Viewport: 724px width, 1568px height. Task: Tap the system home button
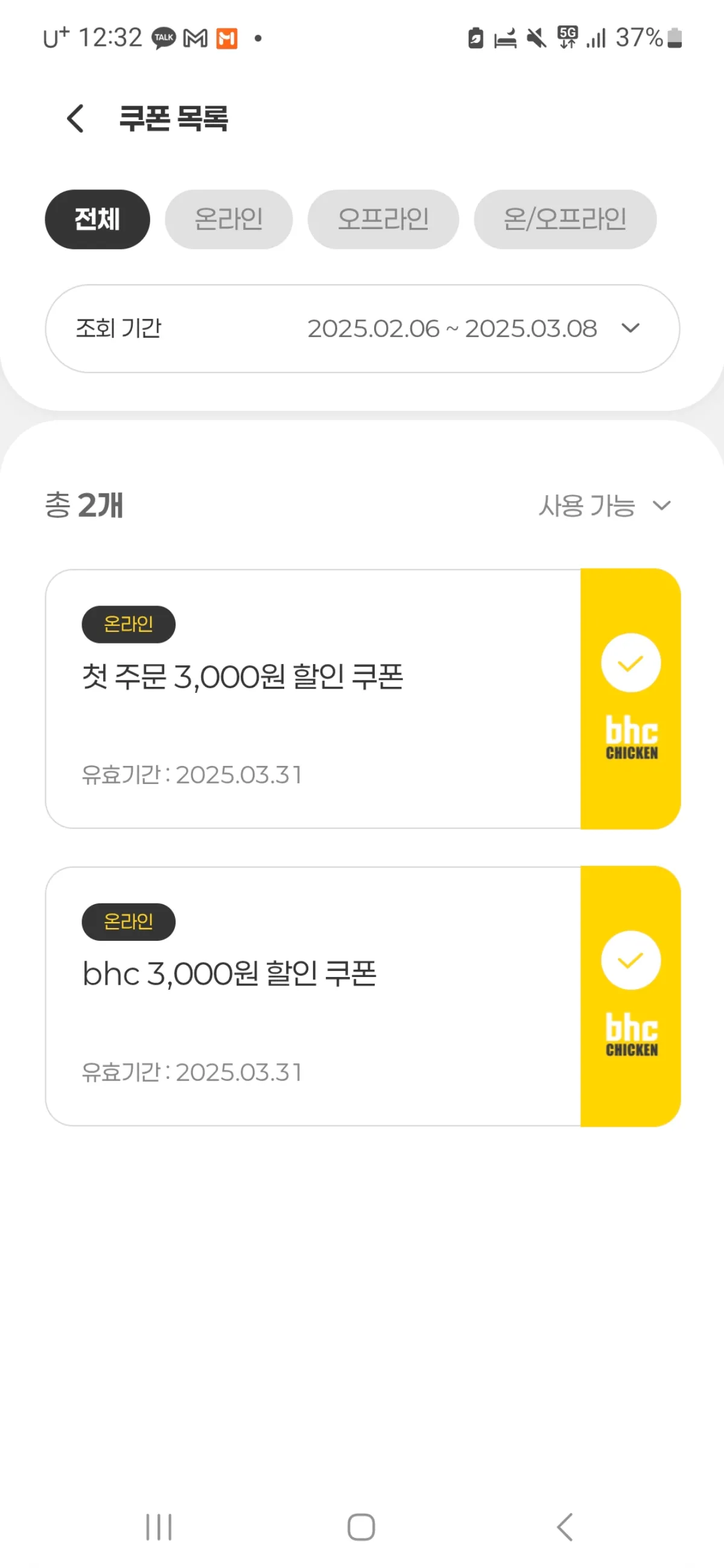pos(361,1526)
